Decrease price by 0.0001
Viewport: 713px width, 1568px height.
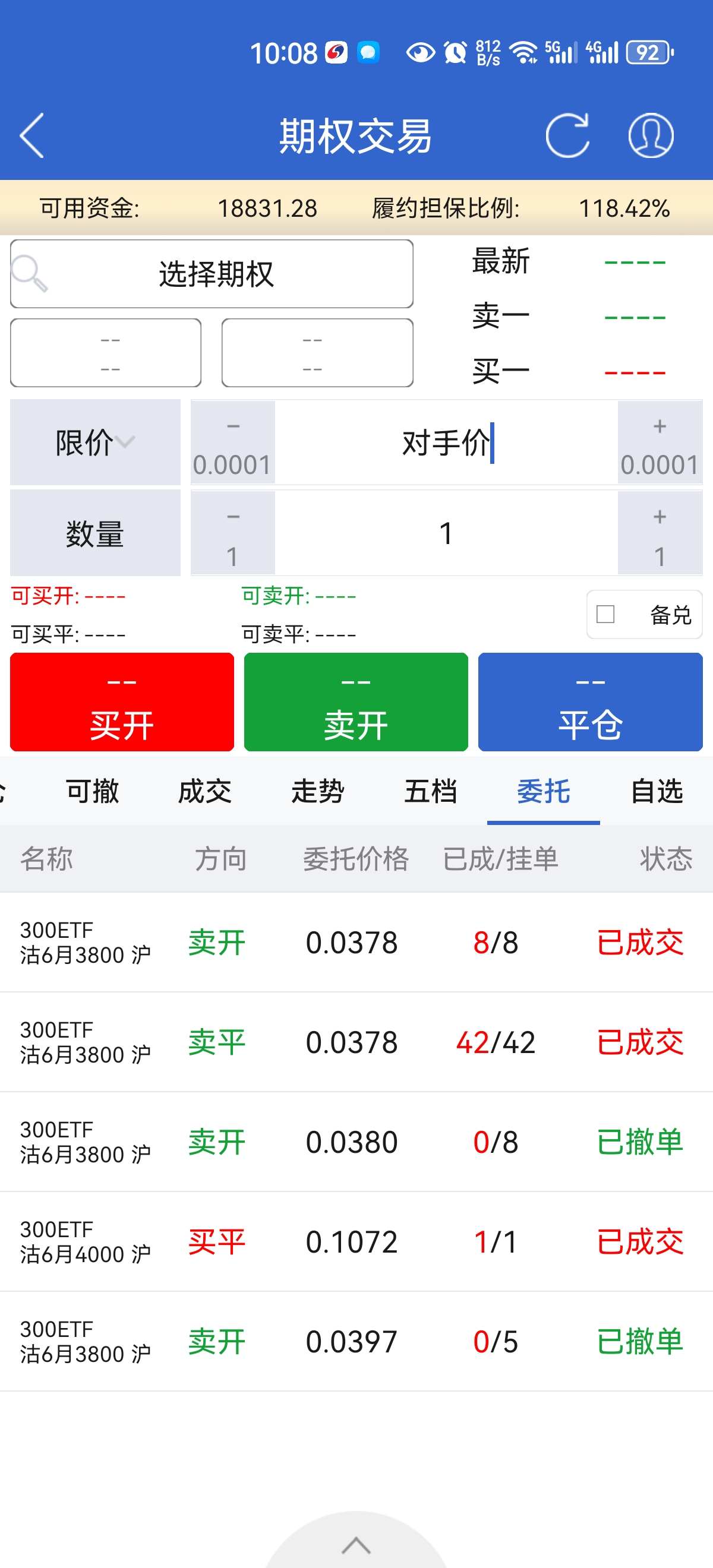point(232,442)
